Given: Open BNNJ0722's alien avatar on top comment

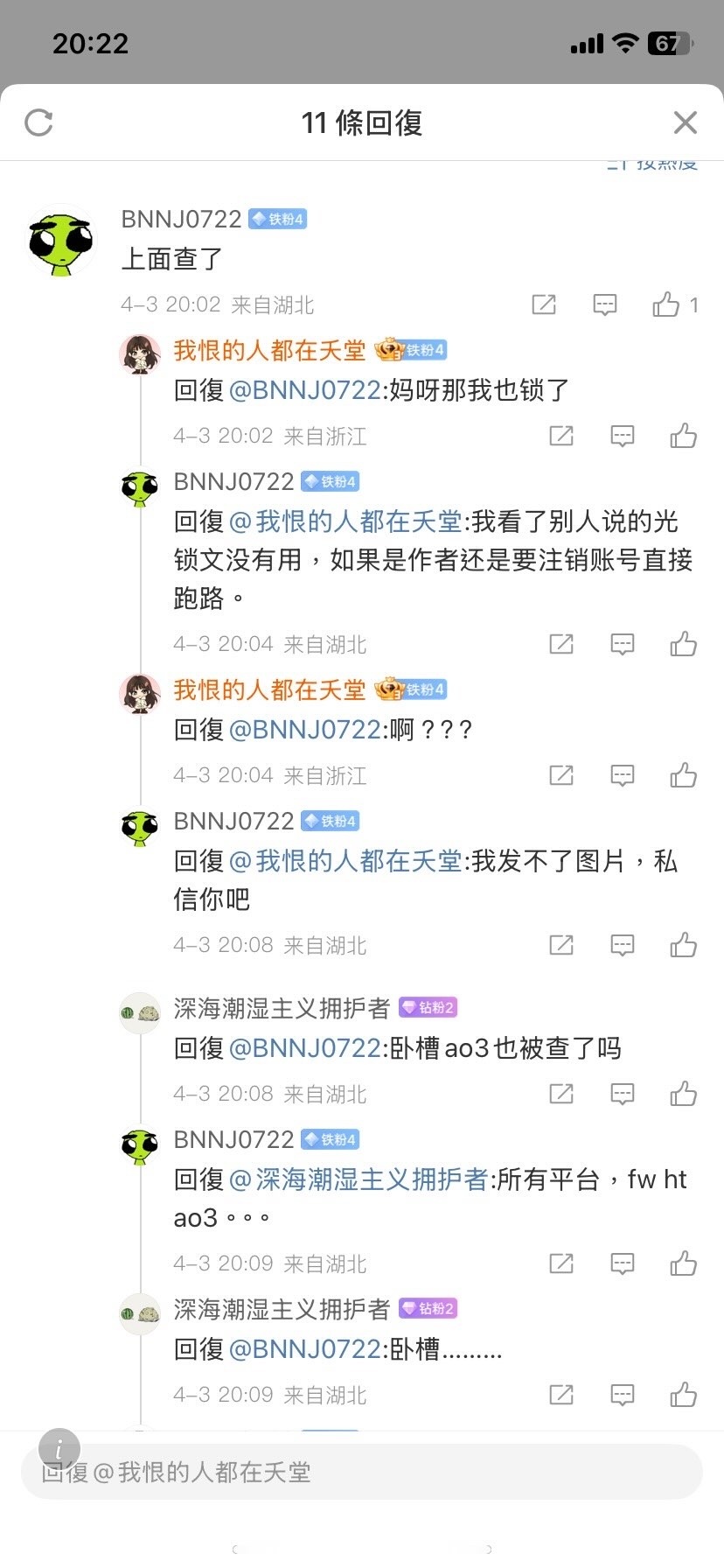Looking at the screenshot, I should click(60, 241).
